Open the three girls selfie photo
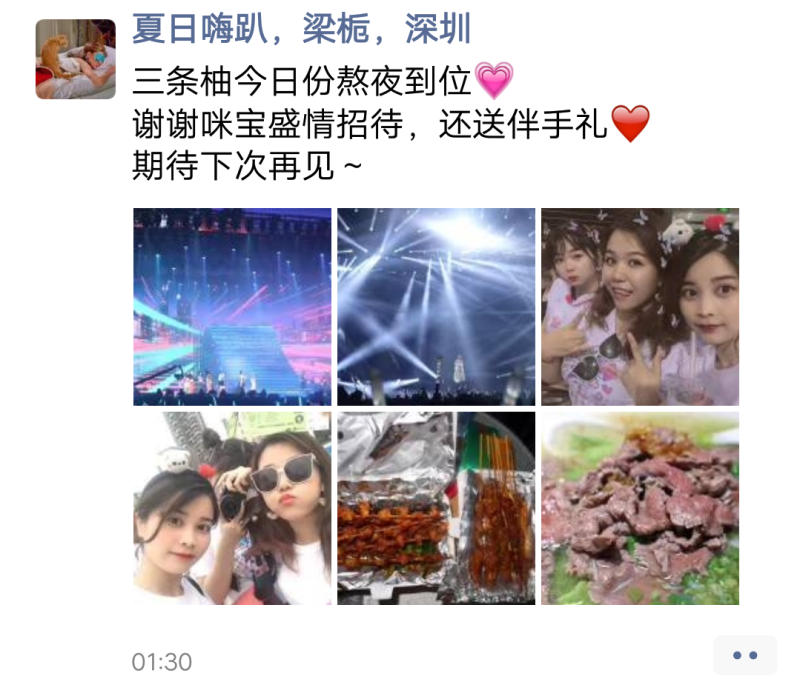800x682 pixels. [x=639, y=306]
